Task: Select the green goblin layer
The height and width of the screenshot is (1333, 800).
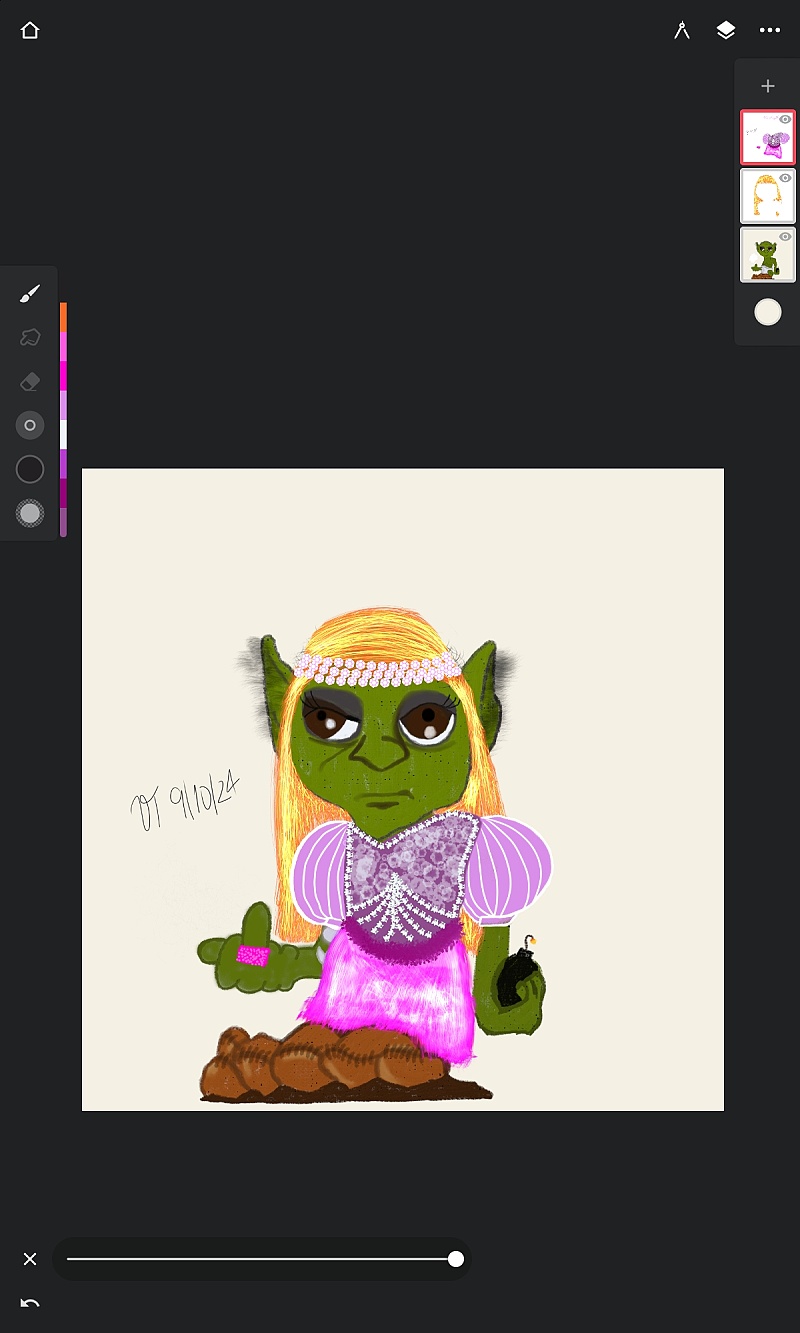Action: click(x=768, y=254)
